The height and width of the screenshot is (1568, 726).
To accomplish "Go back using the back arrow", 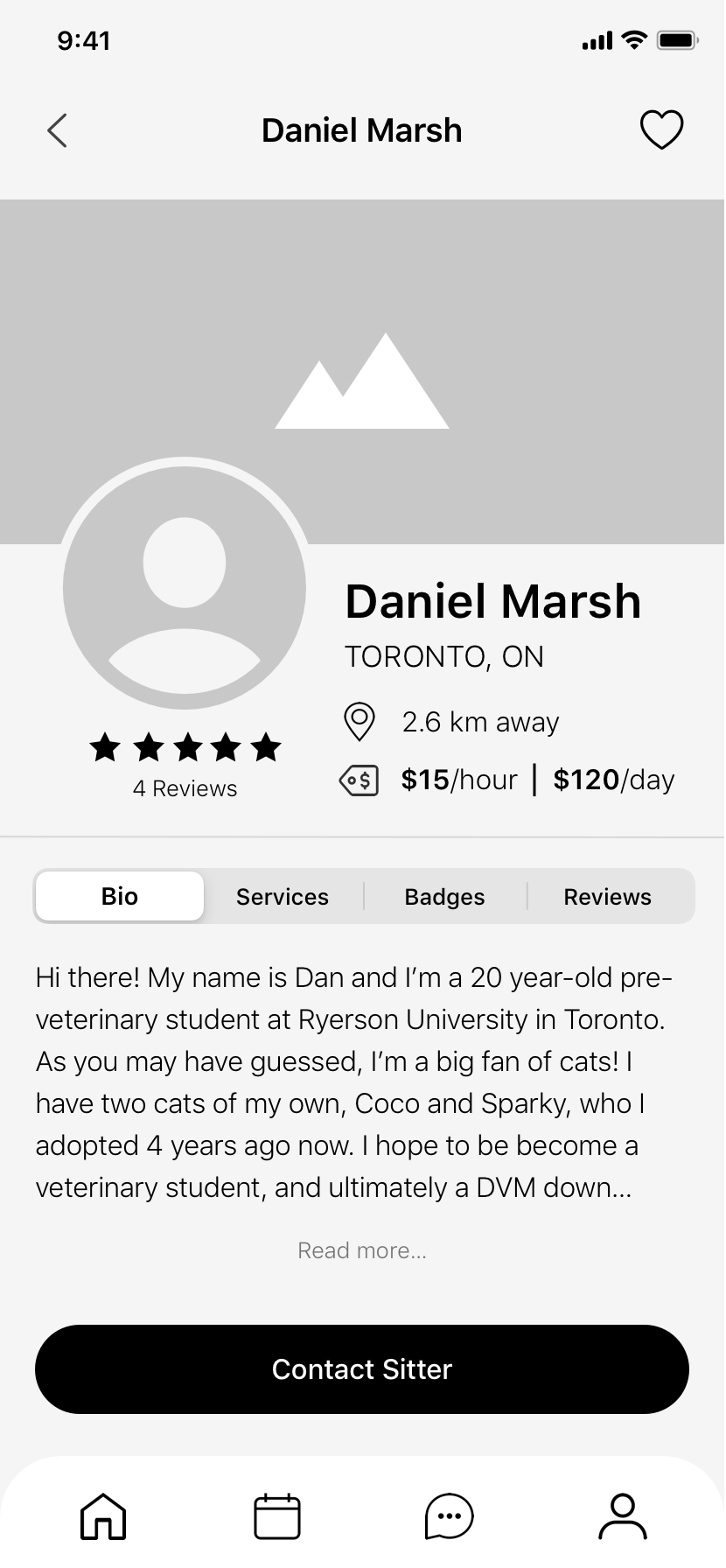I will (58, 131).
